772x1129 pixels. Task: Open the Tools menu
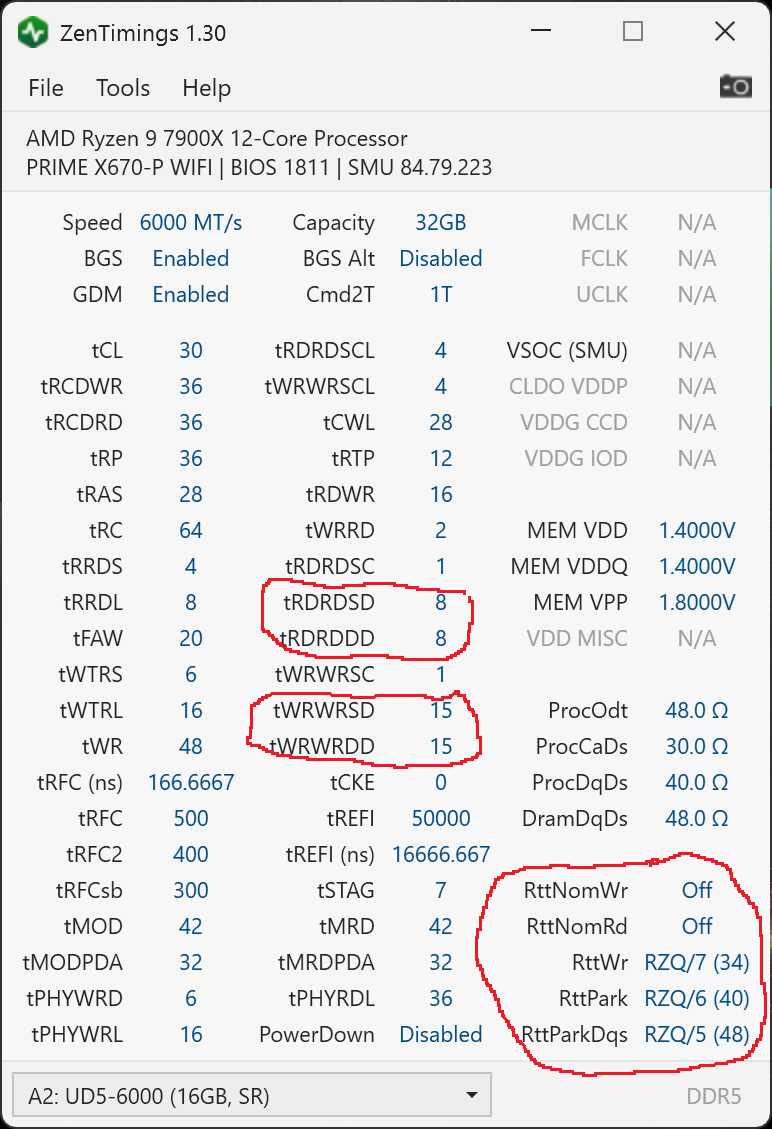[123, 88]
